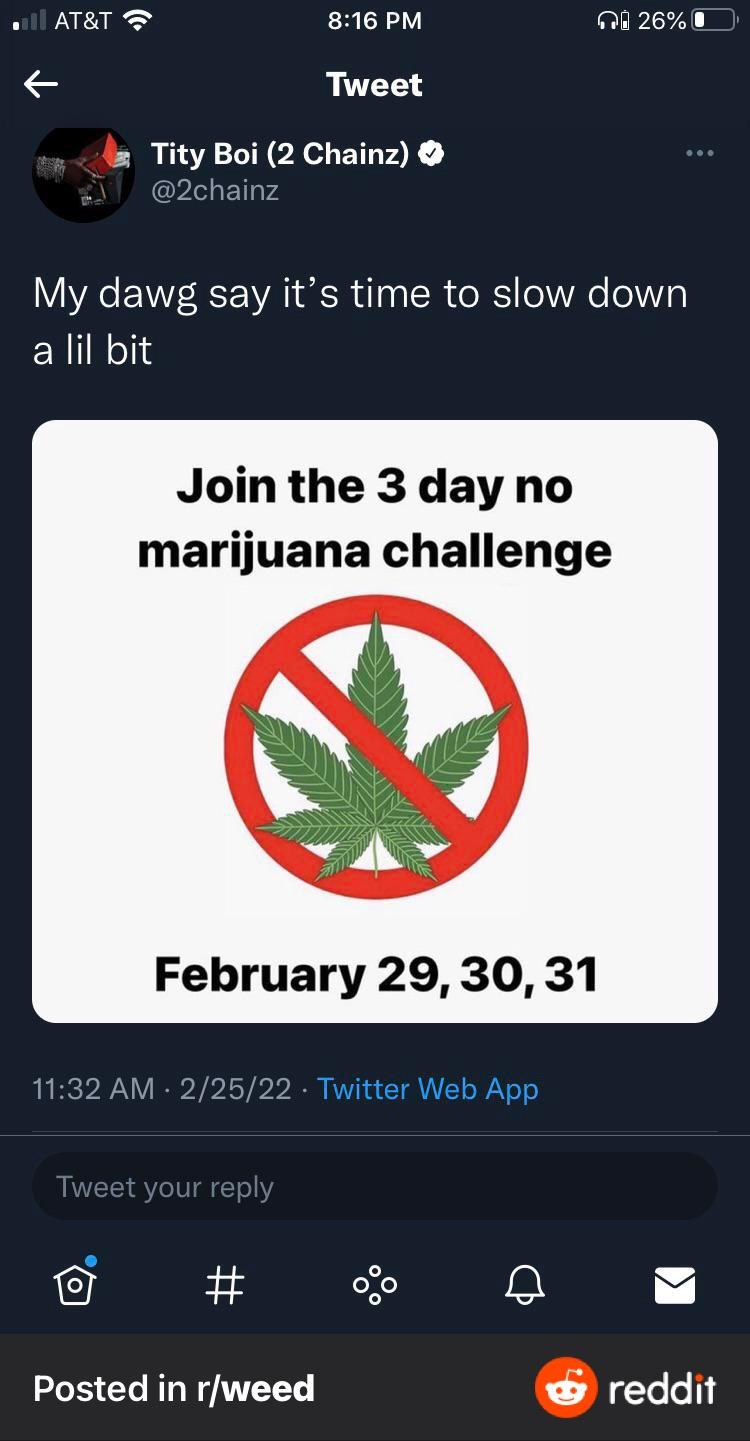View the @2chainz profile via the handle
This screenshot has height=1441, width=750.
coord(215,190)
